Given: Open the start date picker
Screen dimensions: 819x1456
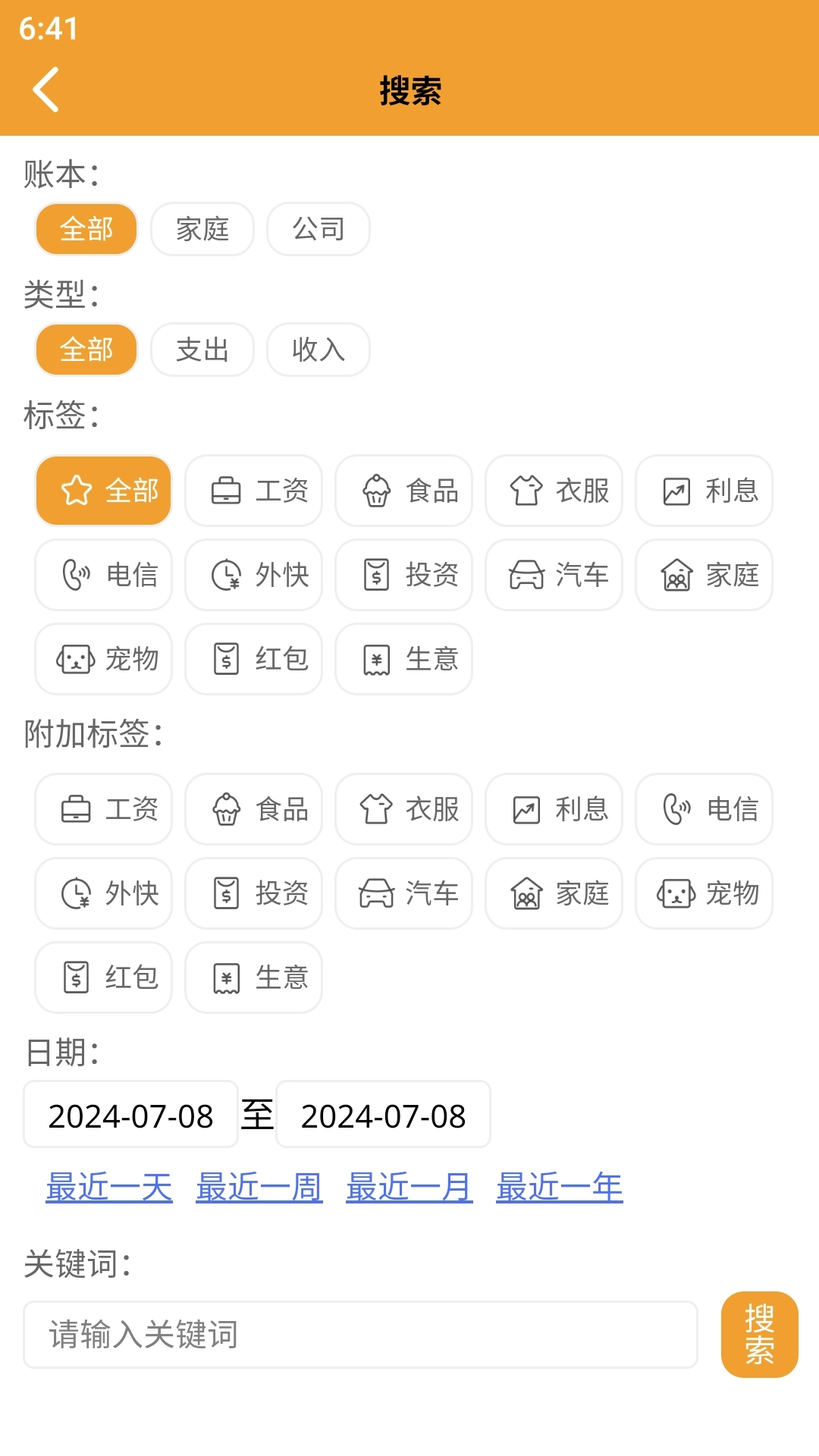Looking at the screenshot, I should pyautogui.click(x=130, y=1114).
